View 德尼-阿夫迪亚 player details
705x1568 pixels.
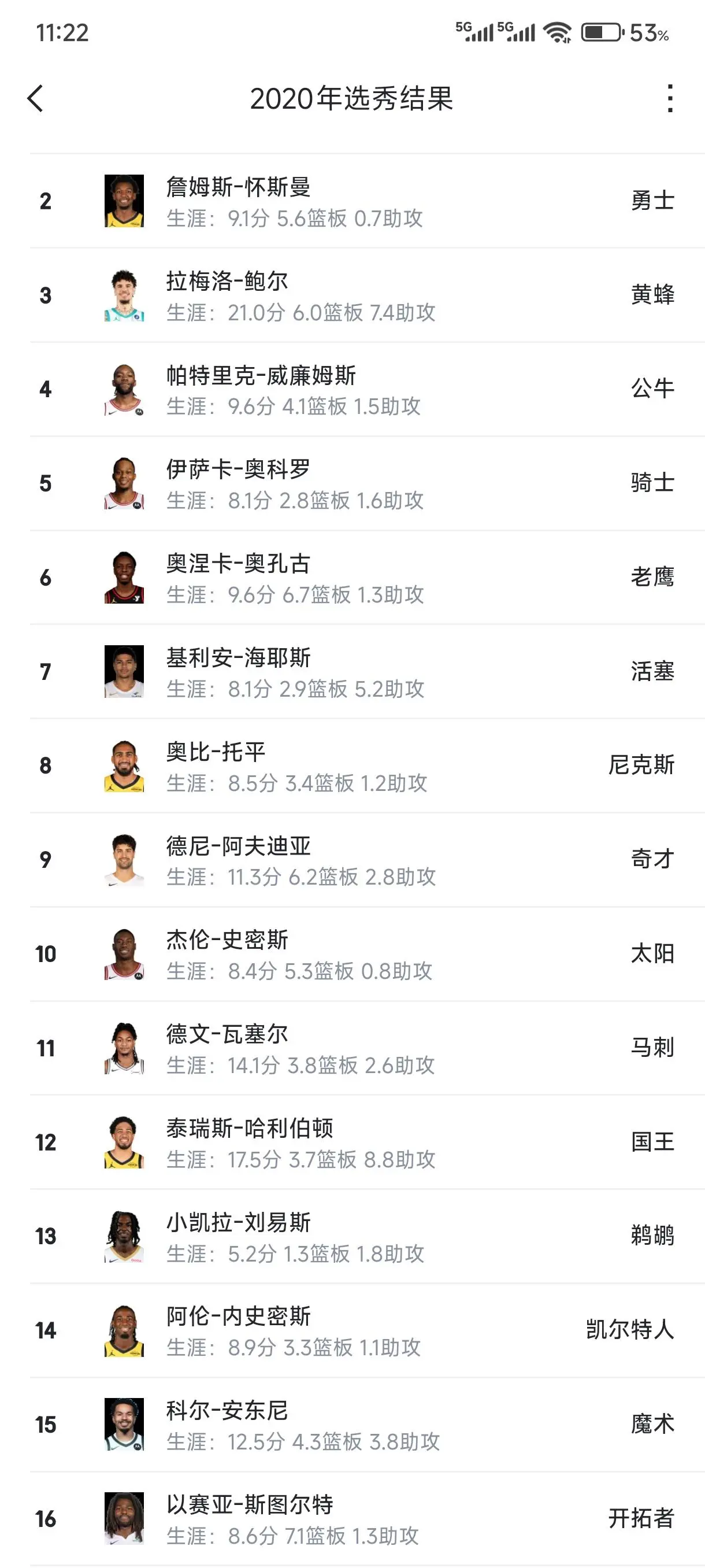[353, 860]
